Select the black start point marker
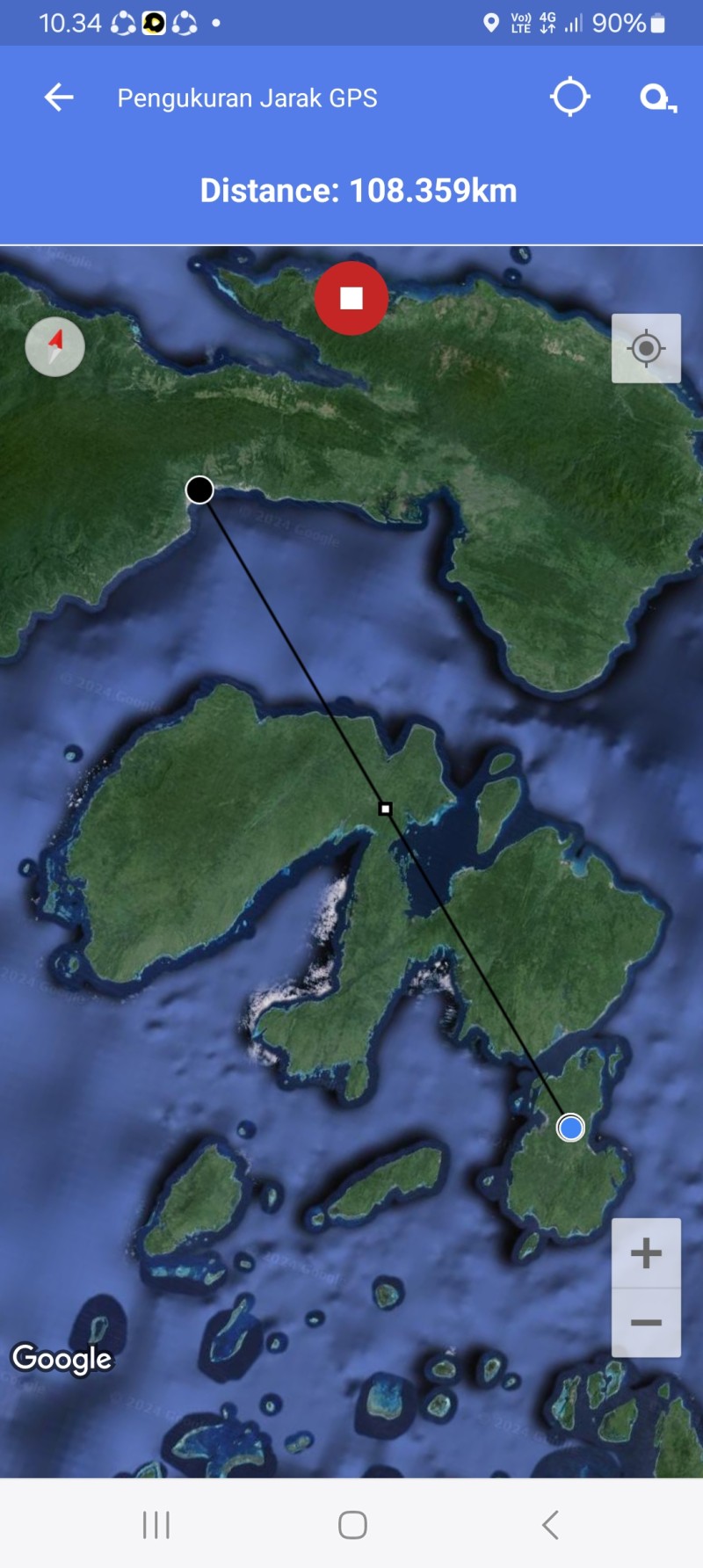The height and width of the screenshot is (1568, 703). 199,490
